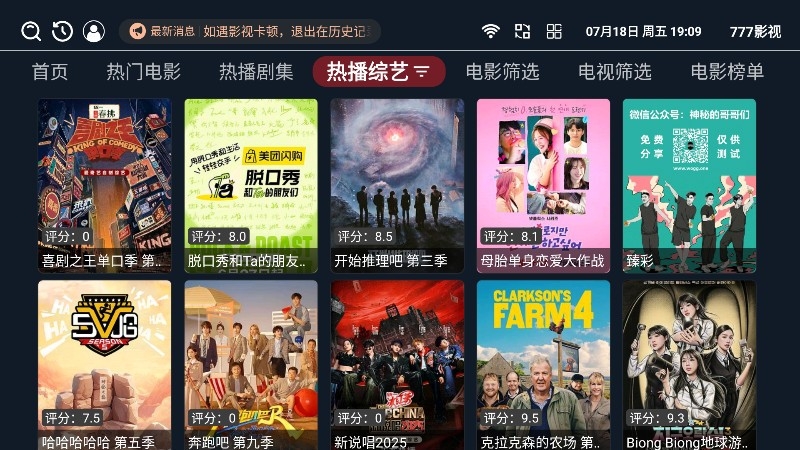Image resolution: width=800 pixels, height=450 pixels.
Task: Switch to the 首页 tab
Action: [49, 71]
